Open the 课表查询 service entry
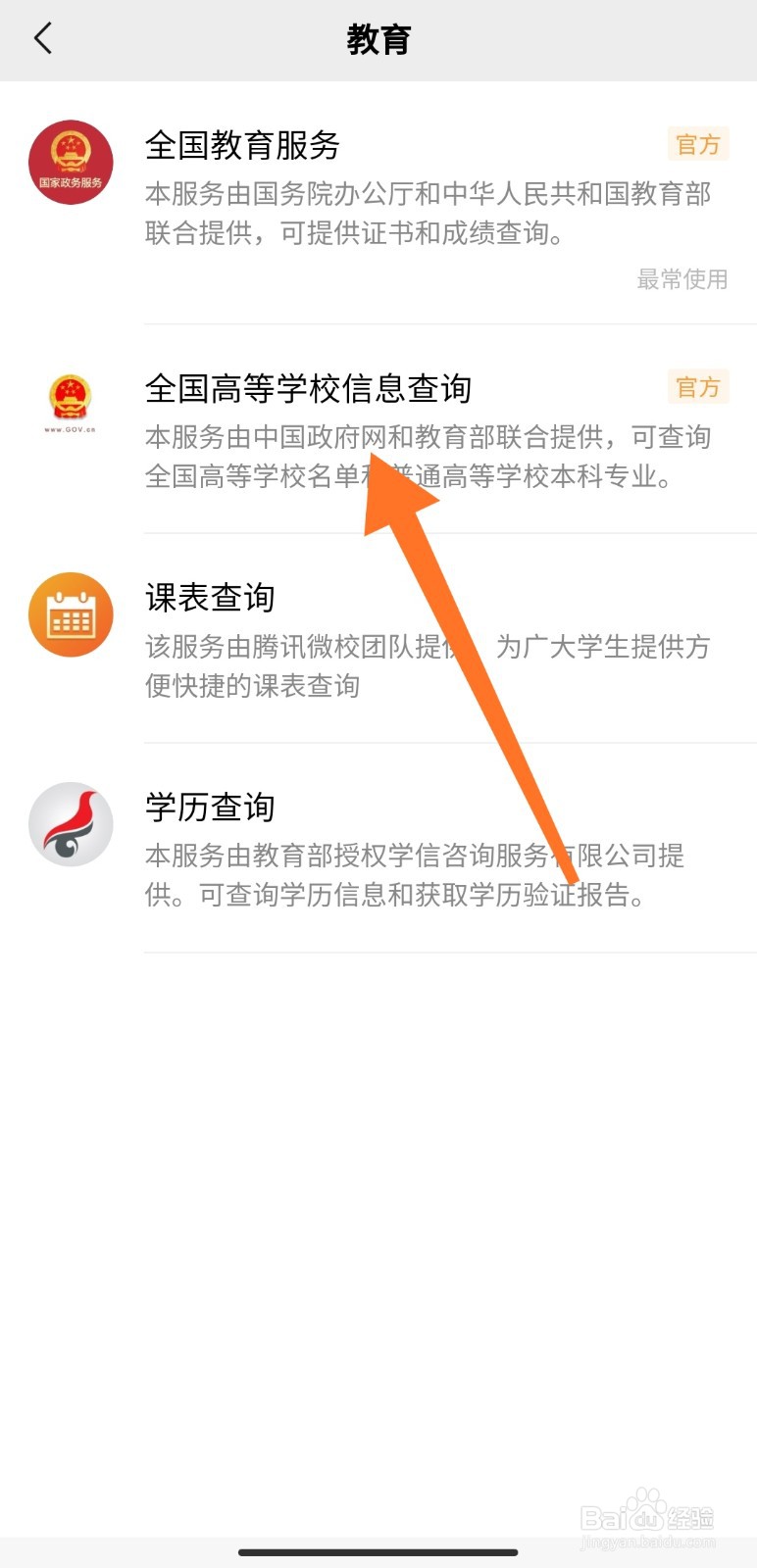757x1568 pixels. pos(210,597)
